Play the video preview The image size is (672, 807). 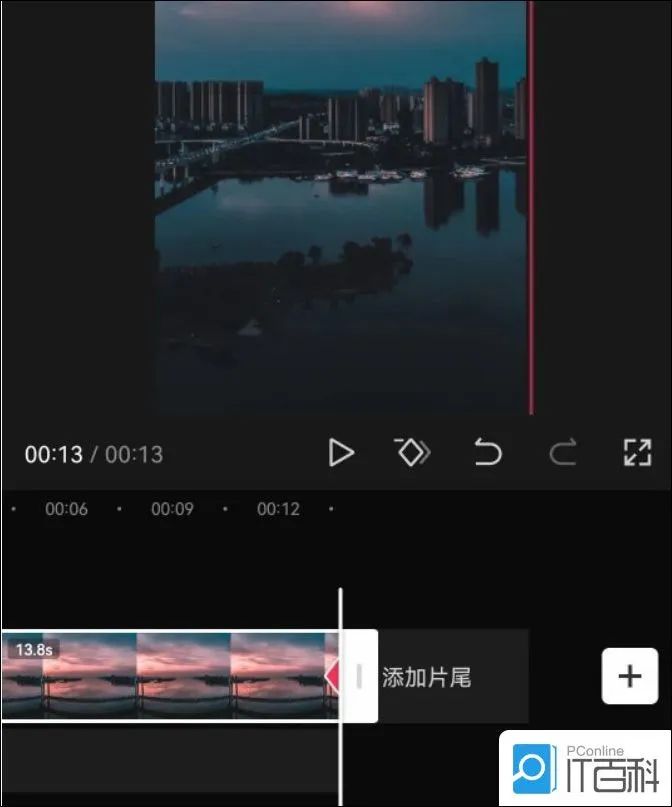pyautogui.click(x=341, y=453)
